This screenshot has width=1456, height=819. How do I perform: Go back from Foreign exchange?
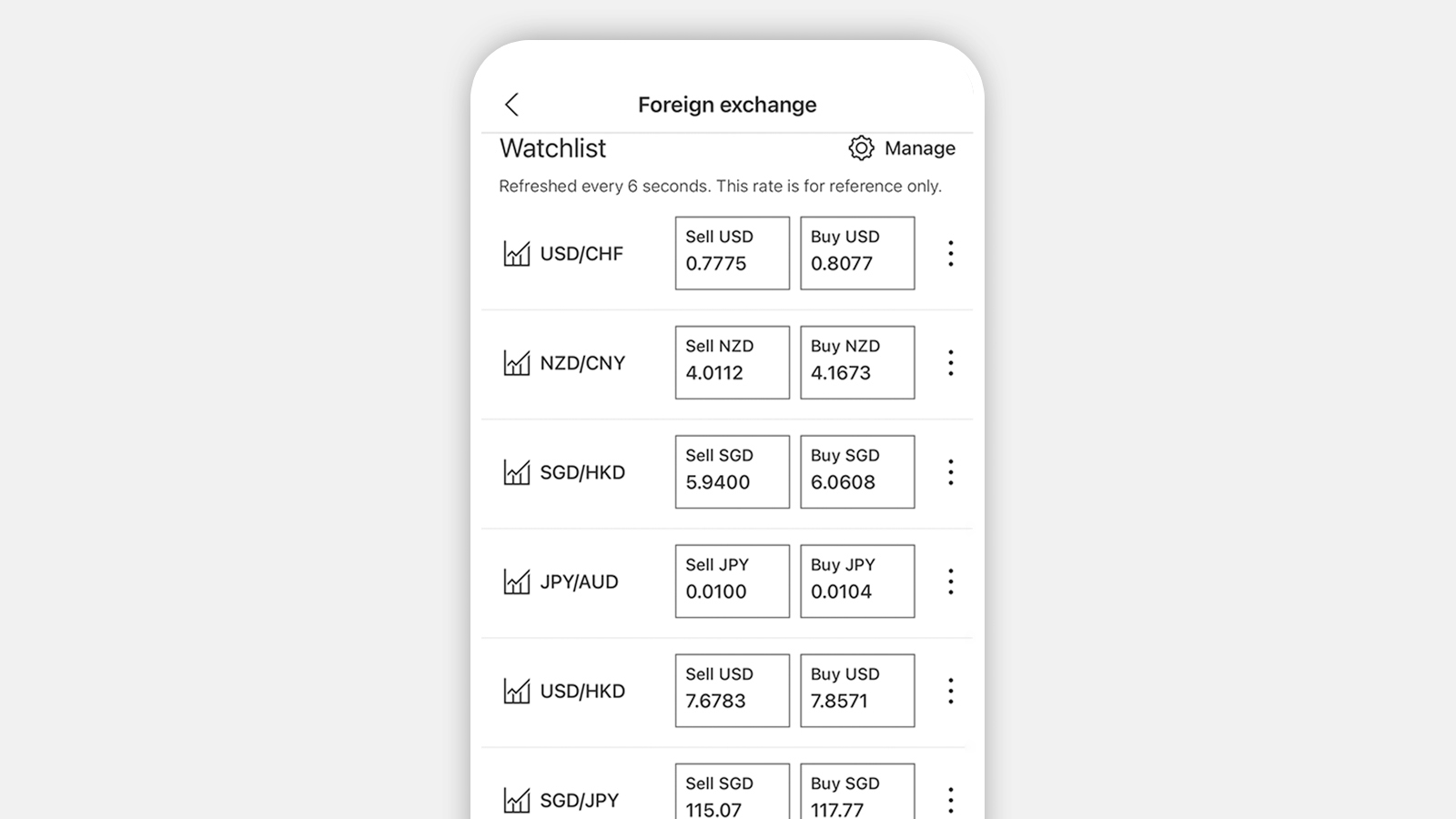pos(511,105)
